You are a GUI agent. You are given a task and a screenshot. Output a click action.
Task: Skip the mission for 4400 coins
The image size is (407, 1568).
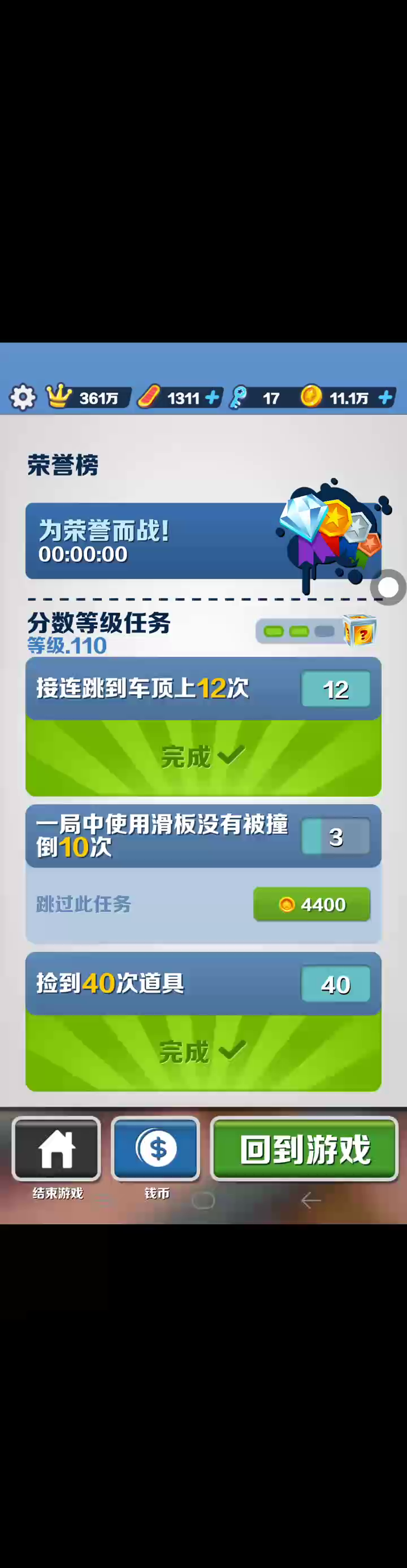coord(311,904)
